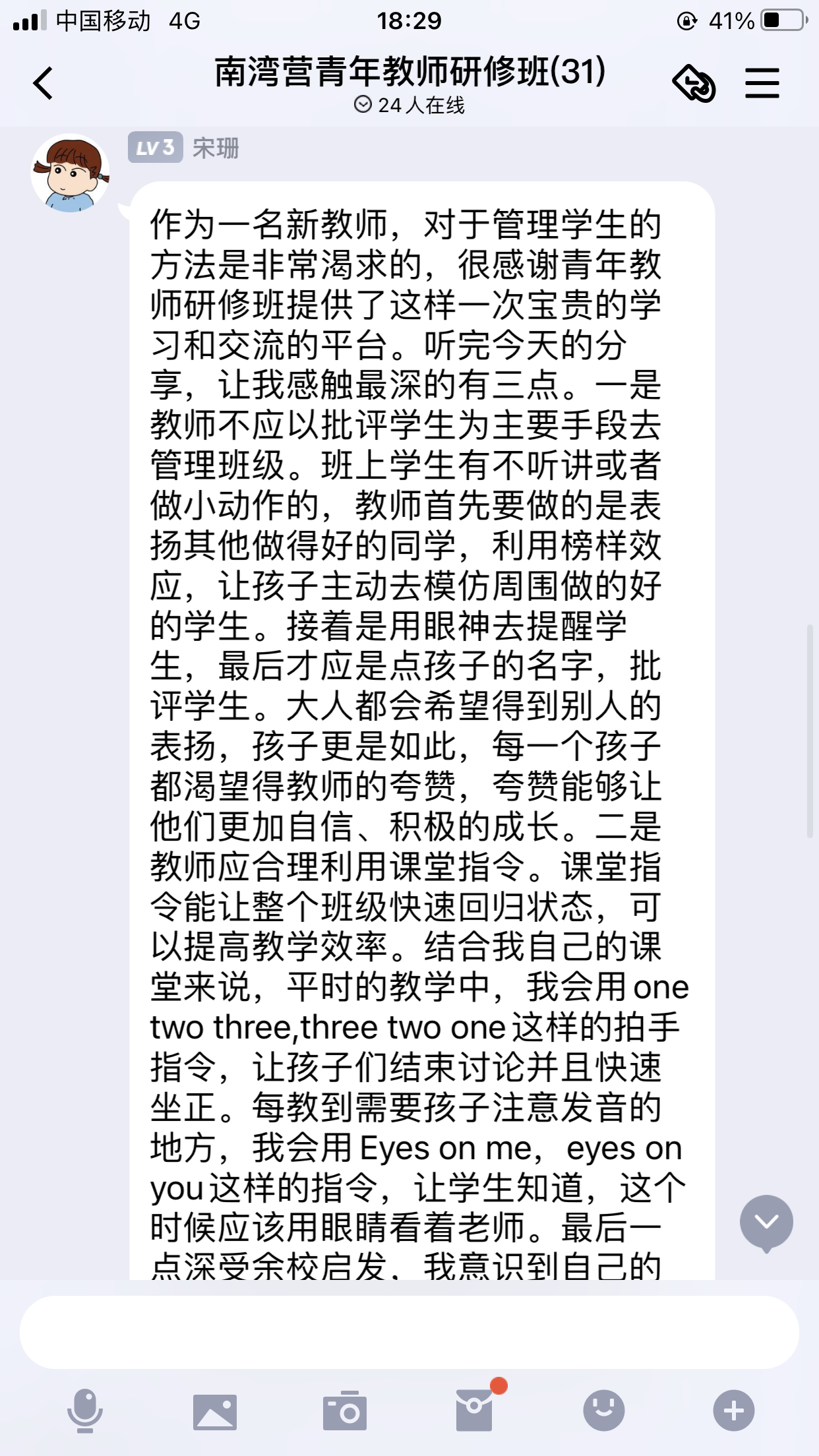Open 宋珊's profile avatar
This screenshot has height=1456, width=819.
[x=70, y=173]
